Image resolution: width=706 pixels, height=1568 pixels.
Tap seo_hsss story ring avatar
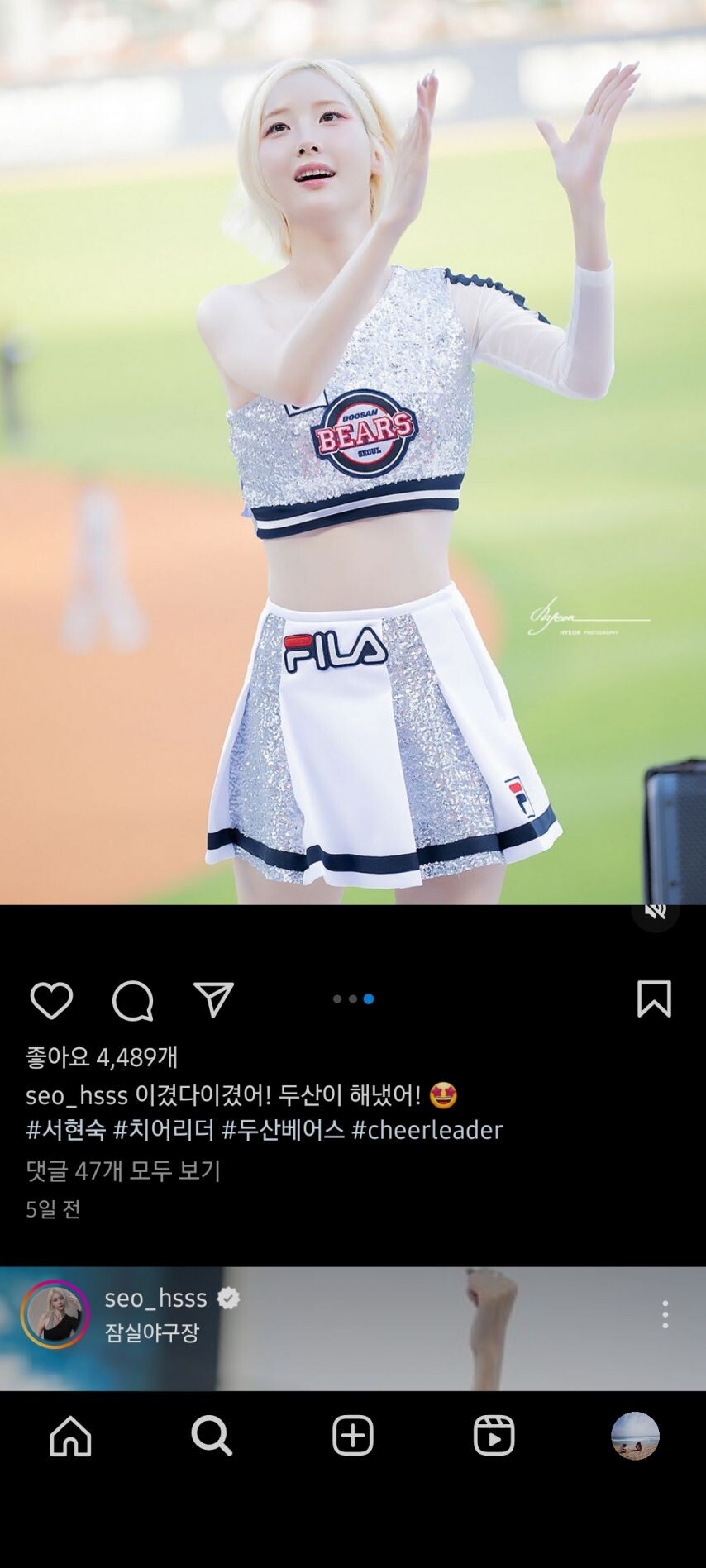(55, 1314)
